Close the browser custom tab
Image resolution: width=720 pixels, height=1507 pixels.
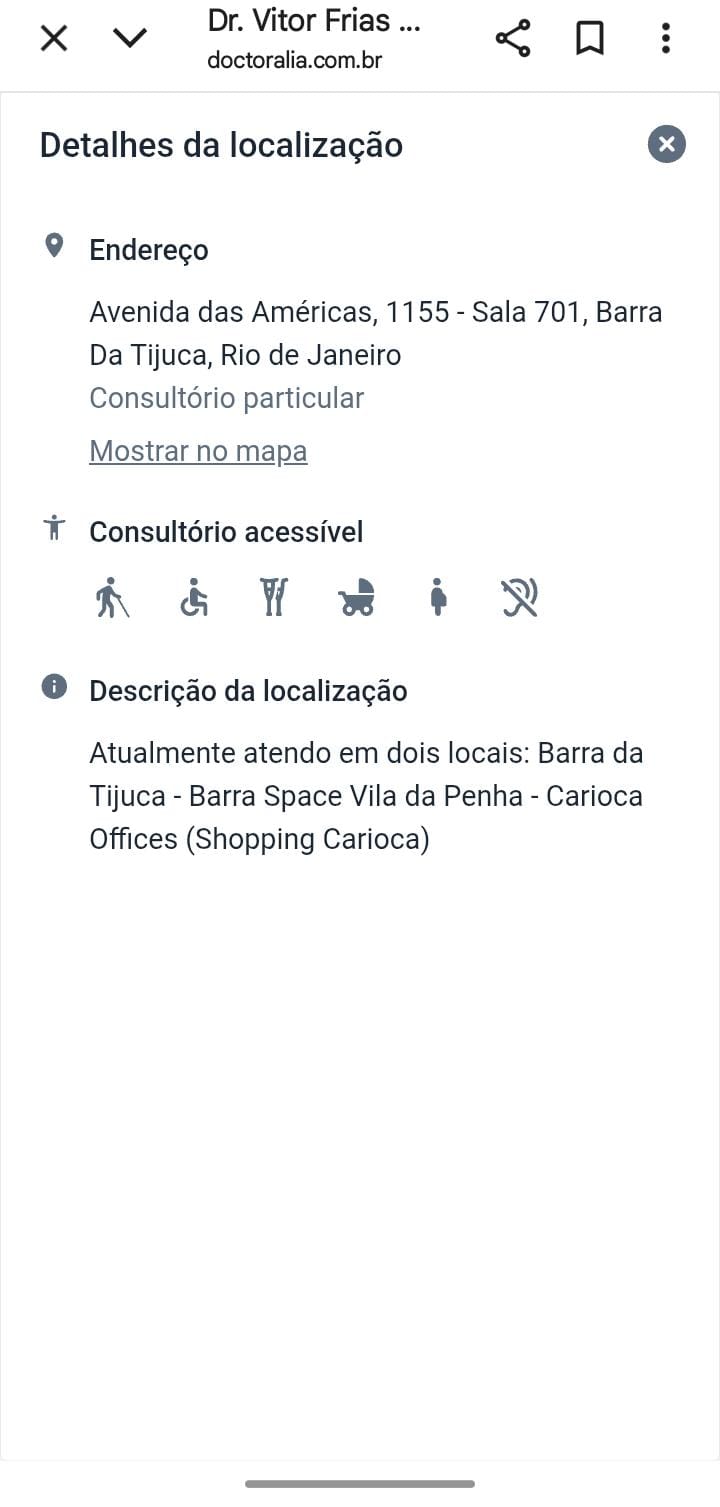tap(54, 39)
